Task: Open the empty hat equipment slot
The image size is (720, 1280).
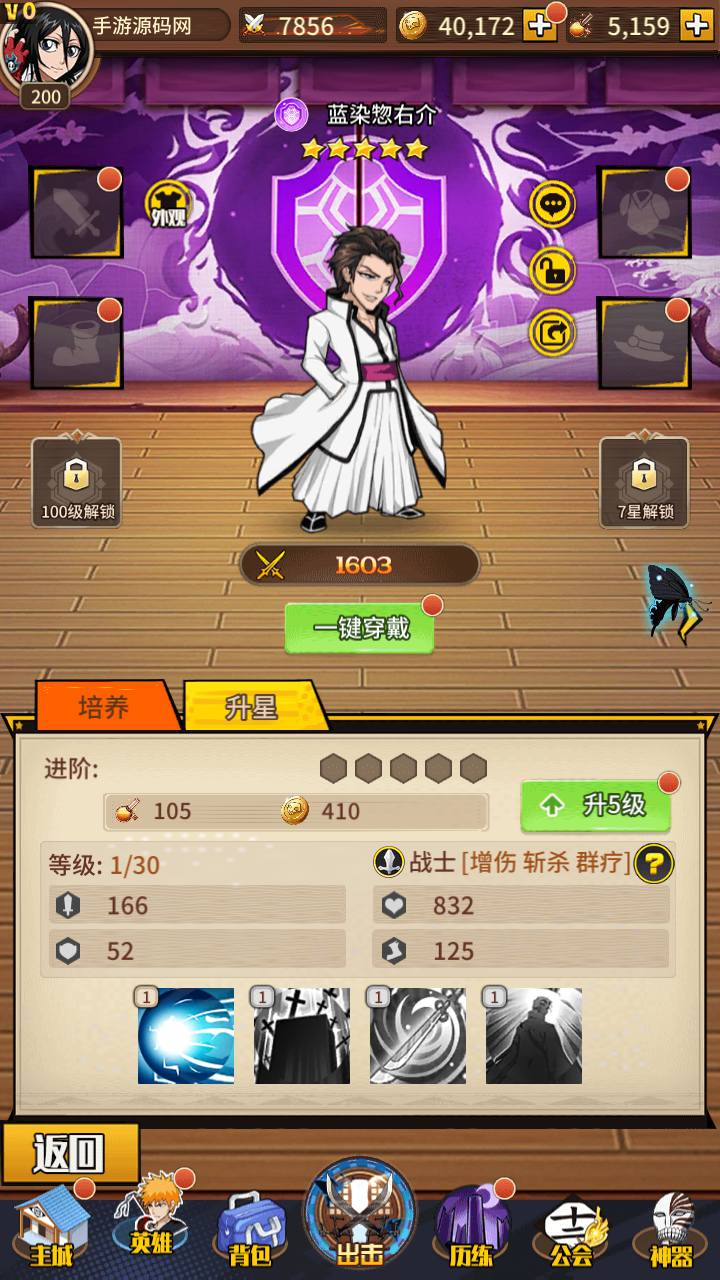Action: click(644, 344)
